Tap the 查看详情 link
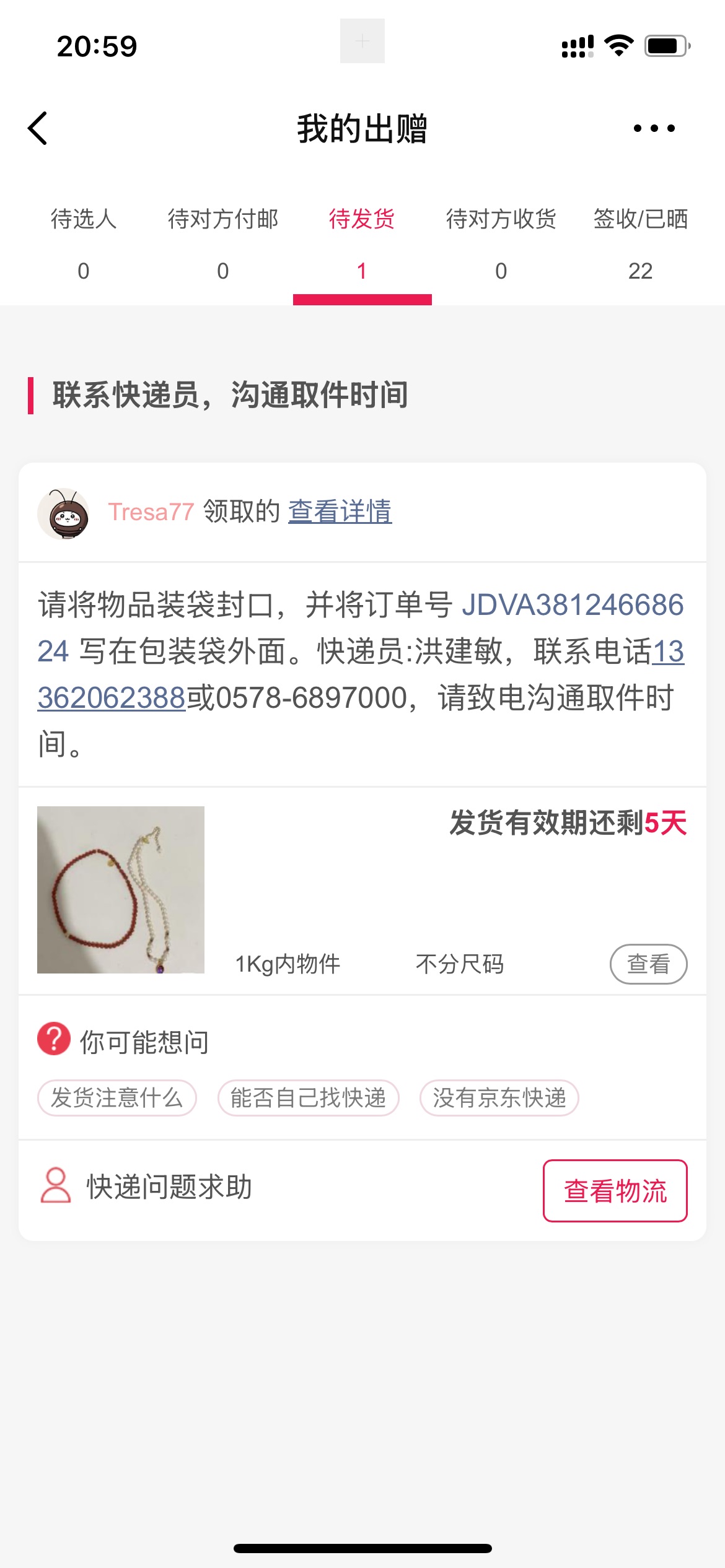This screenshot has width=725, height=1568. (x=340, y=512)
